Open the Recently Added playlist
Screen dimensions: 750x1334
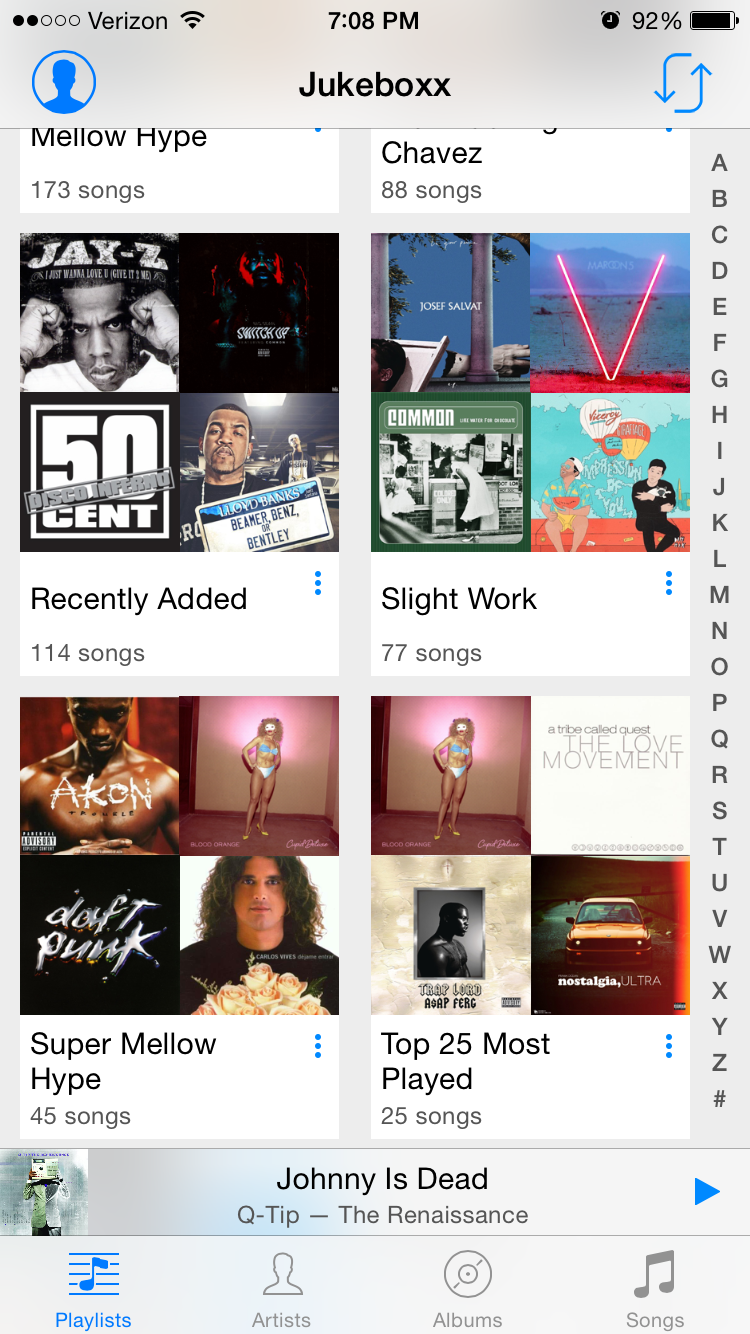click(x=180, y=455)
